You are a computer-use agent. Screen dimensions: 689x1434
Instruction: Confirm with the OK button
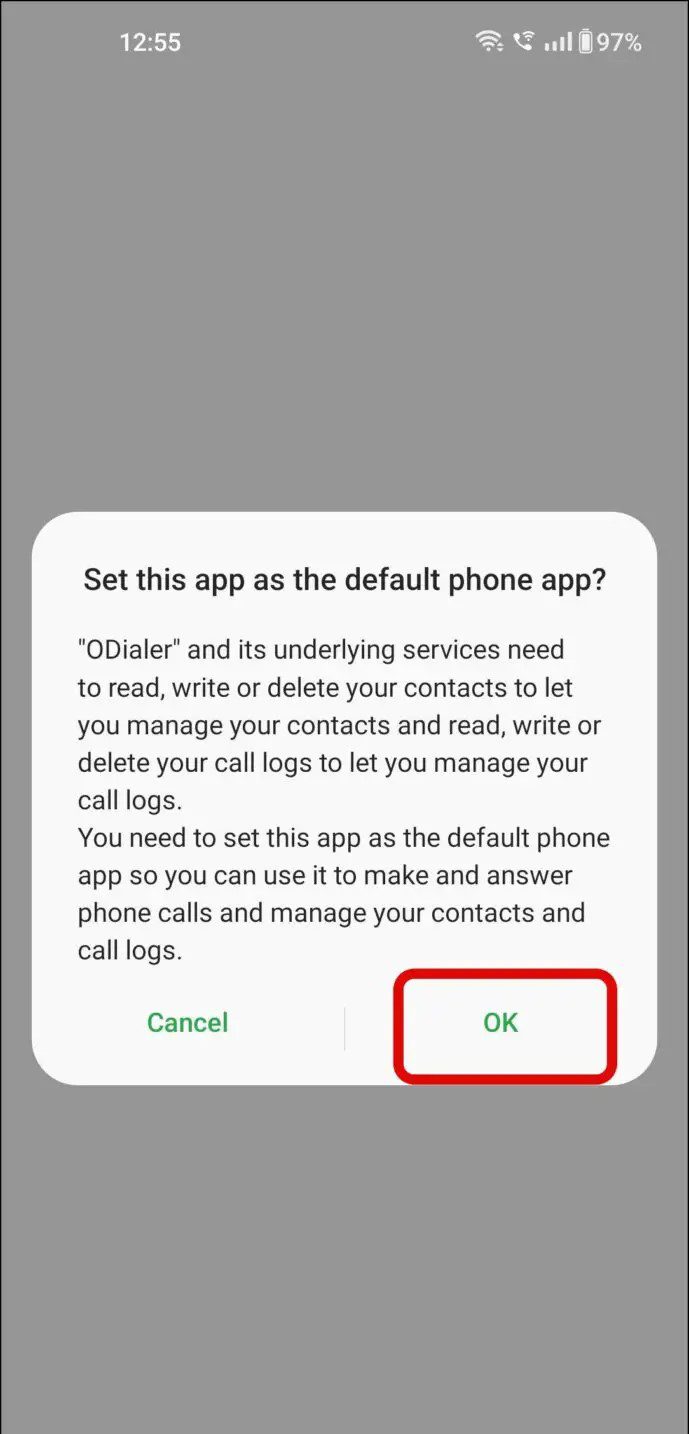[x=501, y=1023]
